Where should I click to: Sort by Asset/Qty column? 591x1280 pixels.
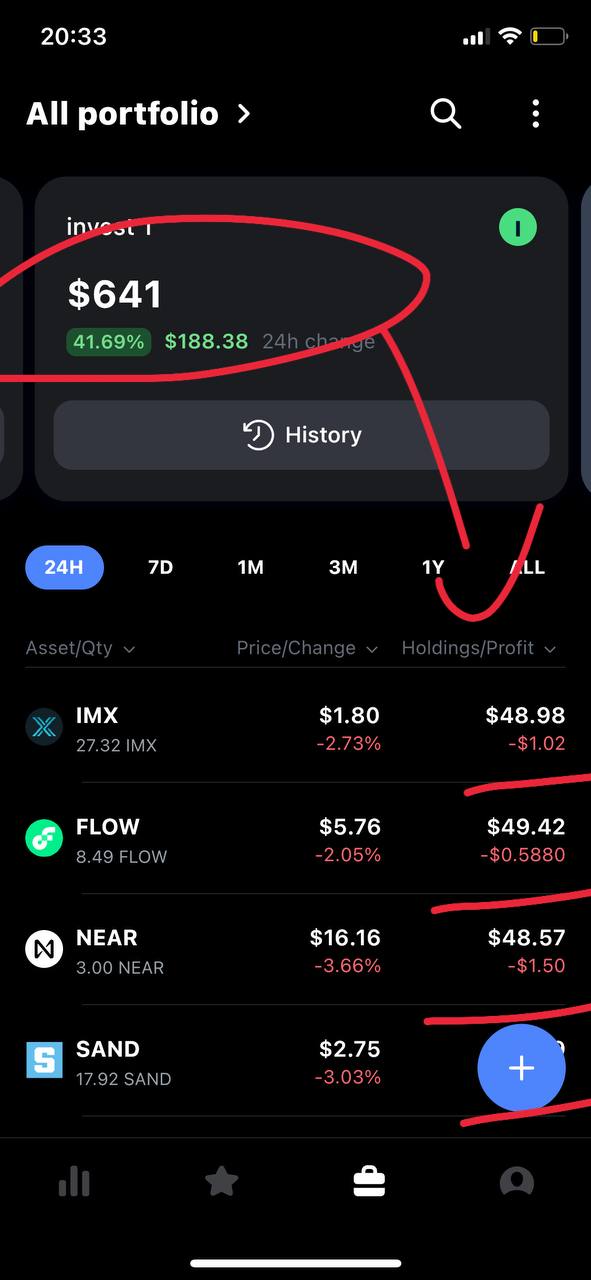tap(80, 648)
